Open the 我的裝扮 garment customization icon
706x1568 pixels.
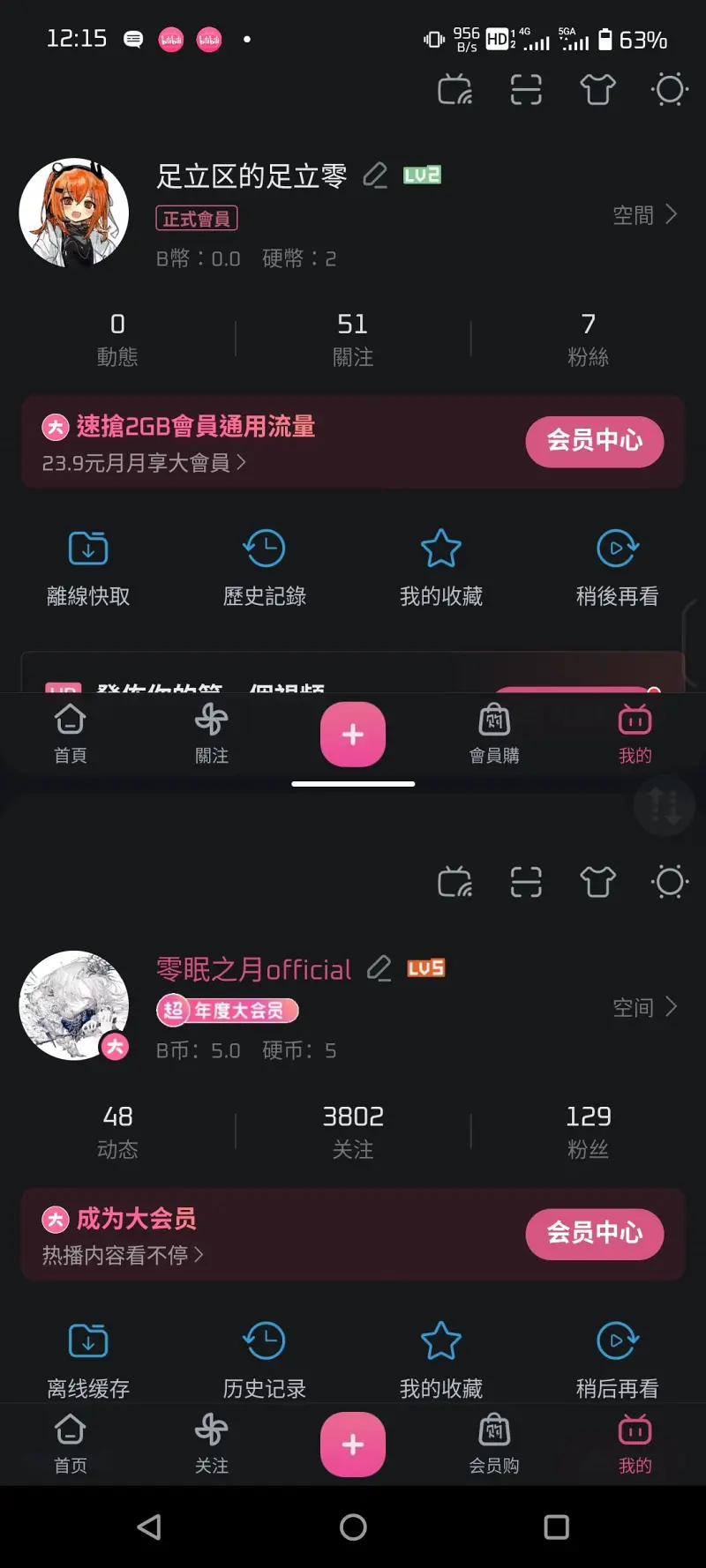(597, 90)
